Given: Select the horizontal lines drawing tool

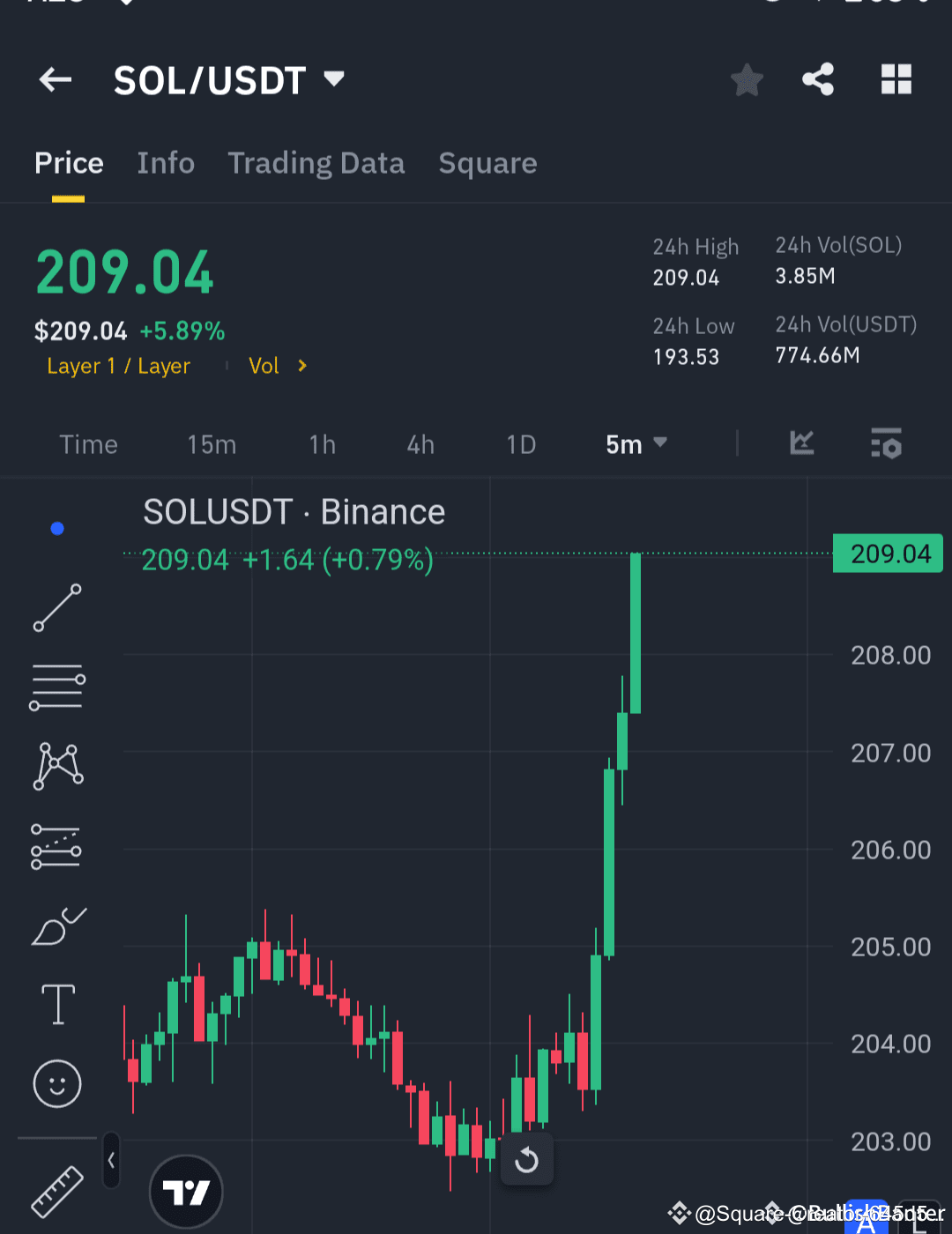Looking at the screenshot, I should pyautogui.click(x=56, y=688).
